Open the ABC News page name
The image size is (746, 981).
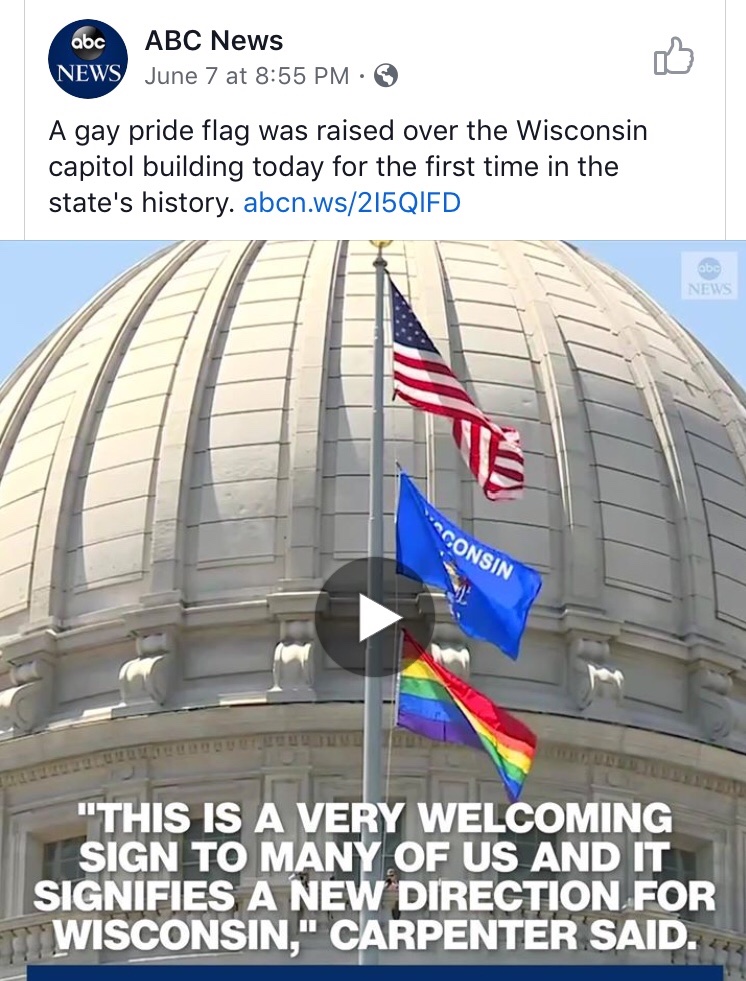tap(214, 40)
